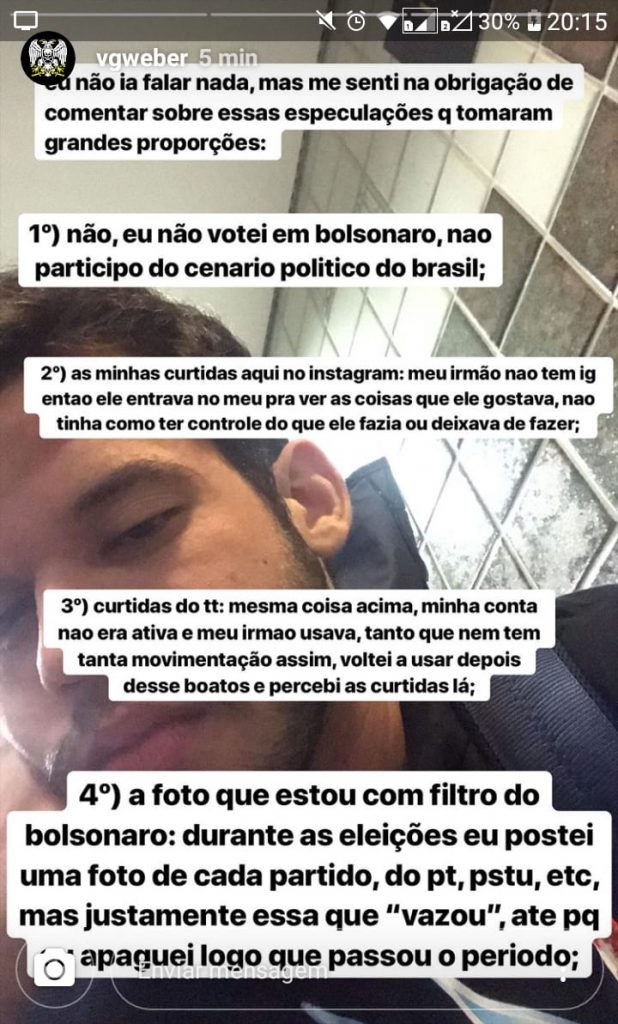Open vgweber's profile picture
618x1024 pixels.
pos(48,58)
